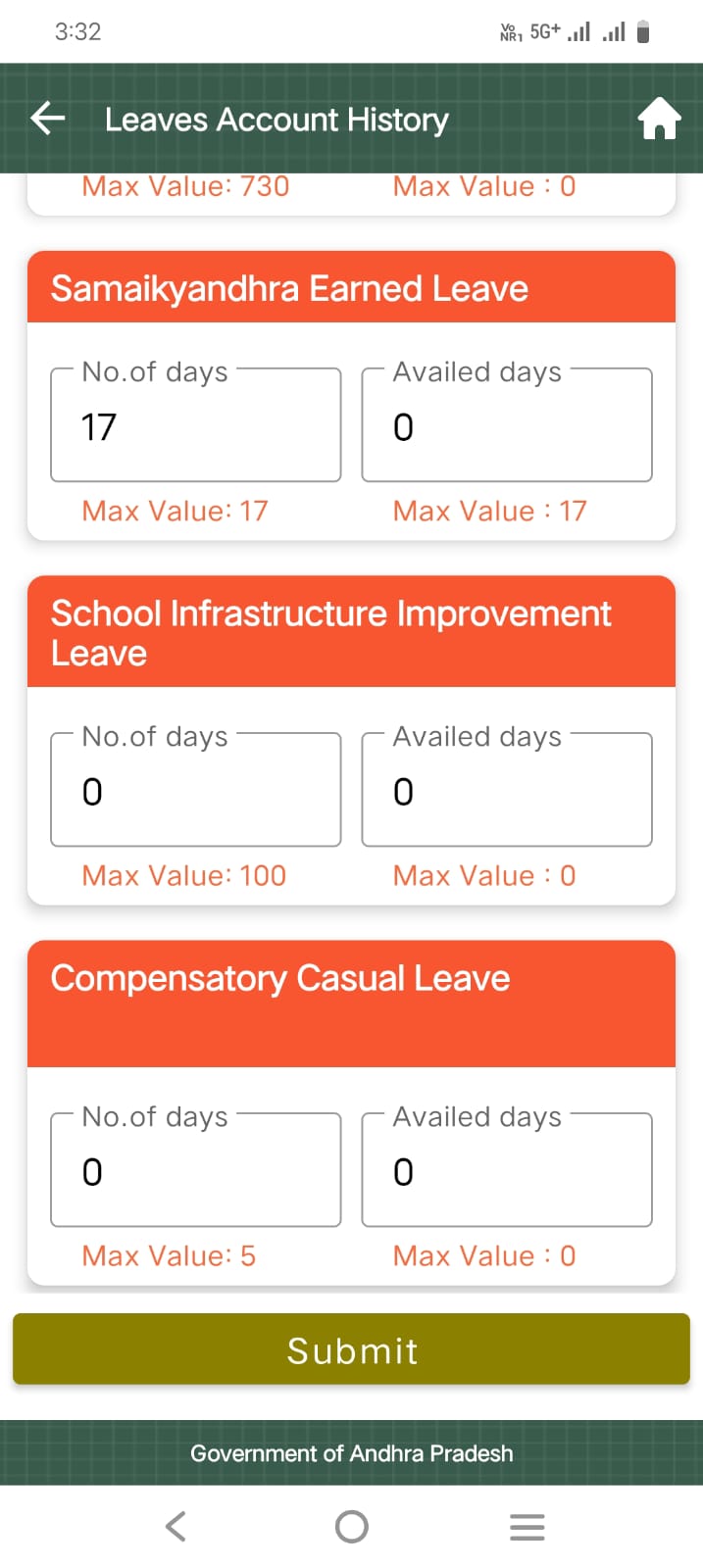Open system recent apps button
Viewport: 703px width, 1568px height.
pos(527,1526)
